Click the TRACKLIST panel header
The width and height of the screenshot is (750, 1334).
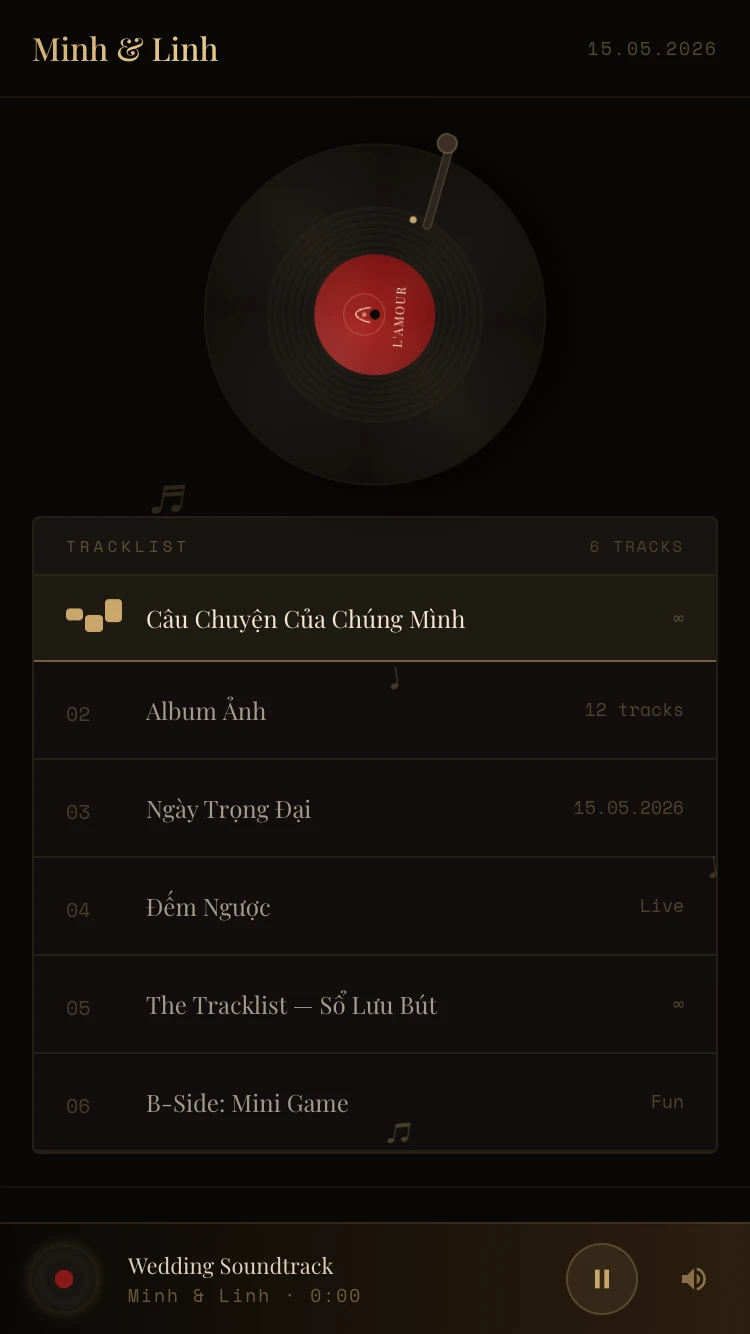(127, 546)
